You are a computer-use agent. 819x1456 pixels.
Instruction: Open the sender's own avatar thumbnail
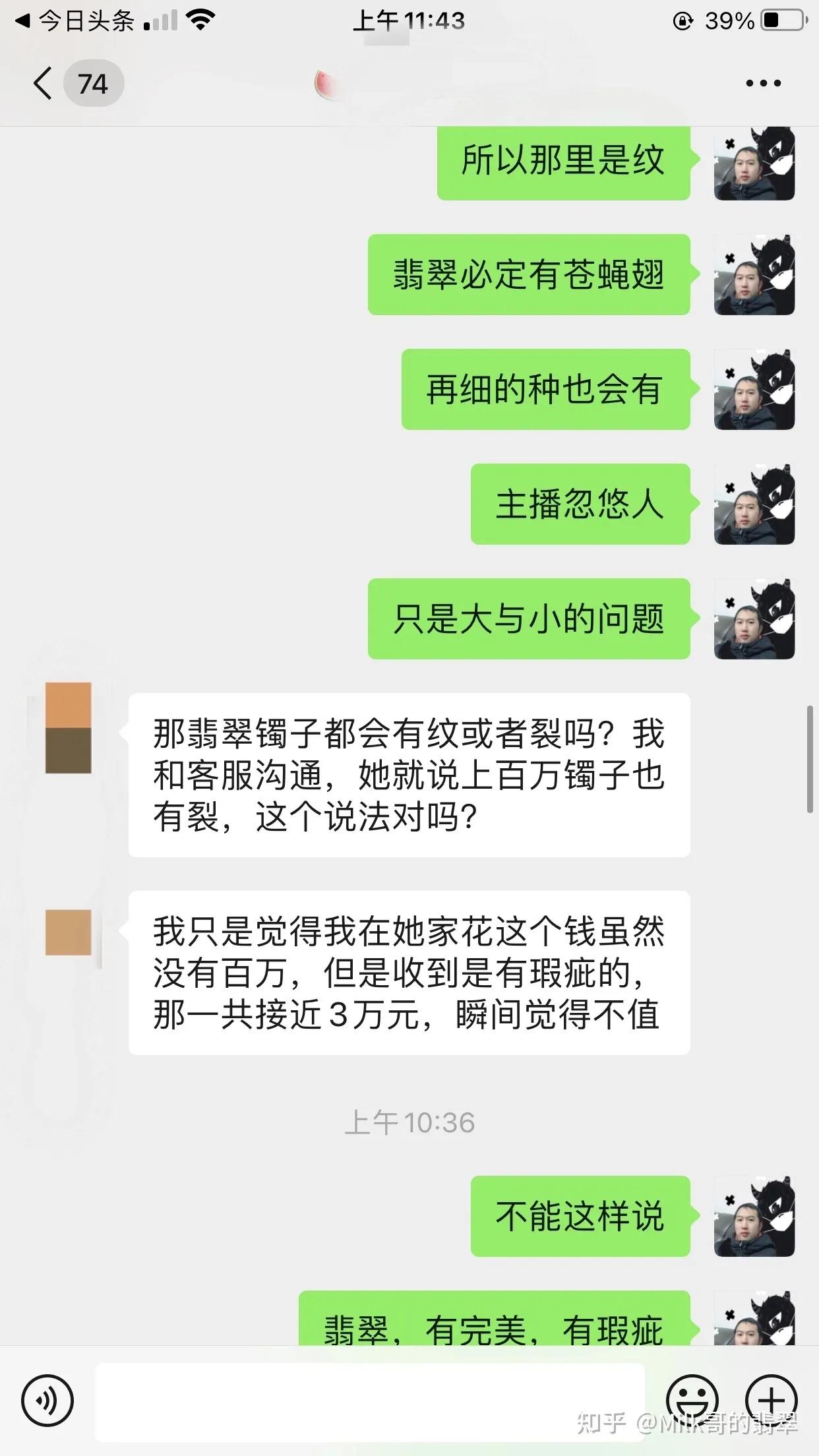coord(754,165)
